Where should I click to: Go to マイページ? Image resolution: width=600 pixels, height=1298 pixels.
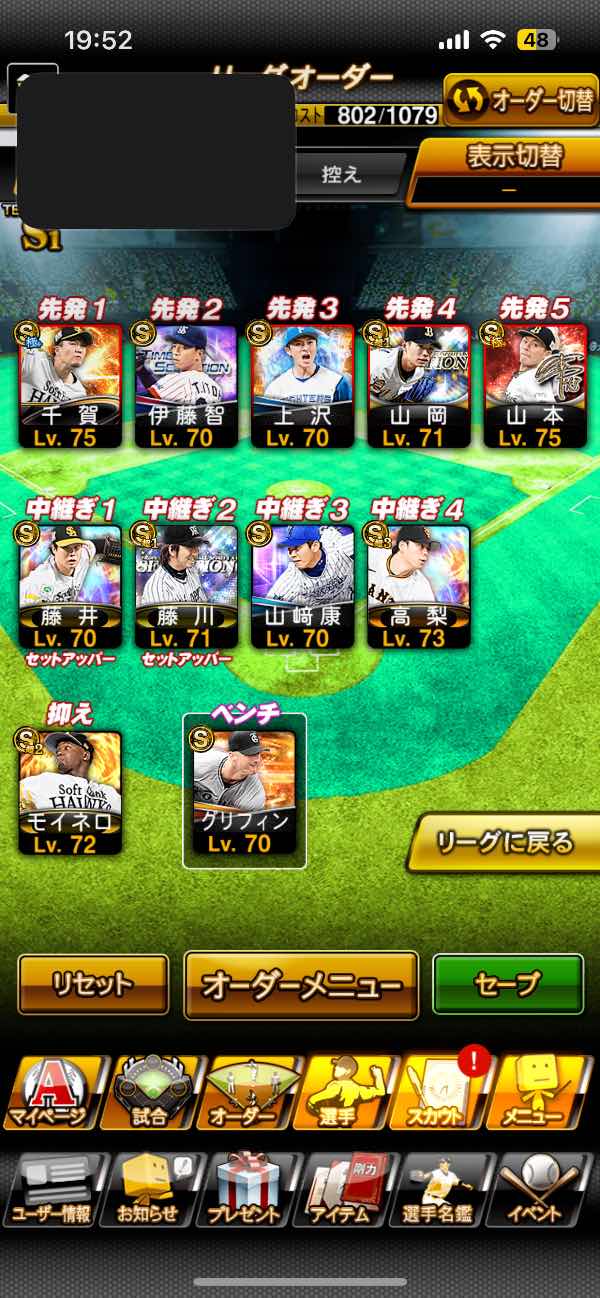51,1092
